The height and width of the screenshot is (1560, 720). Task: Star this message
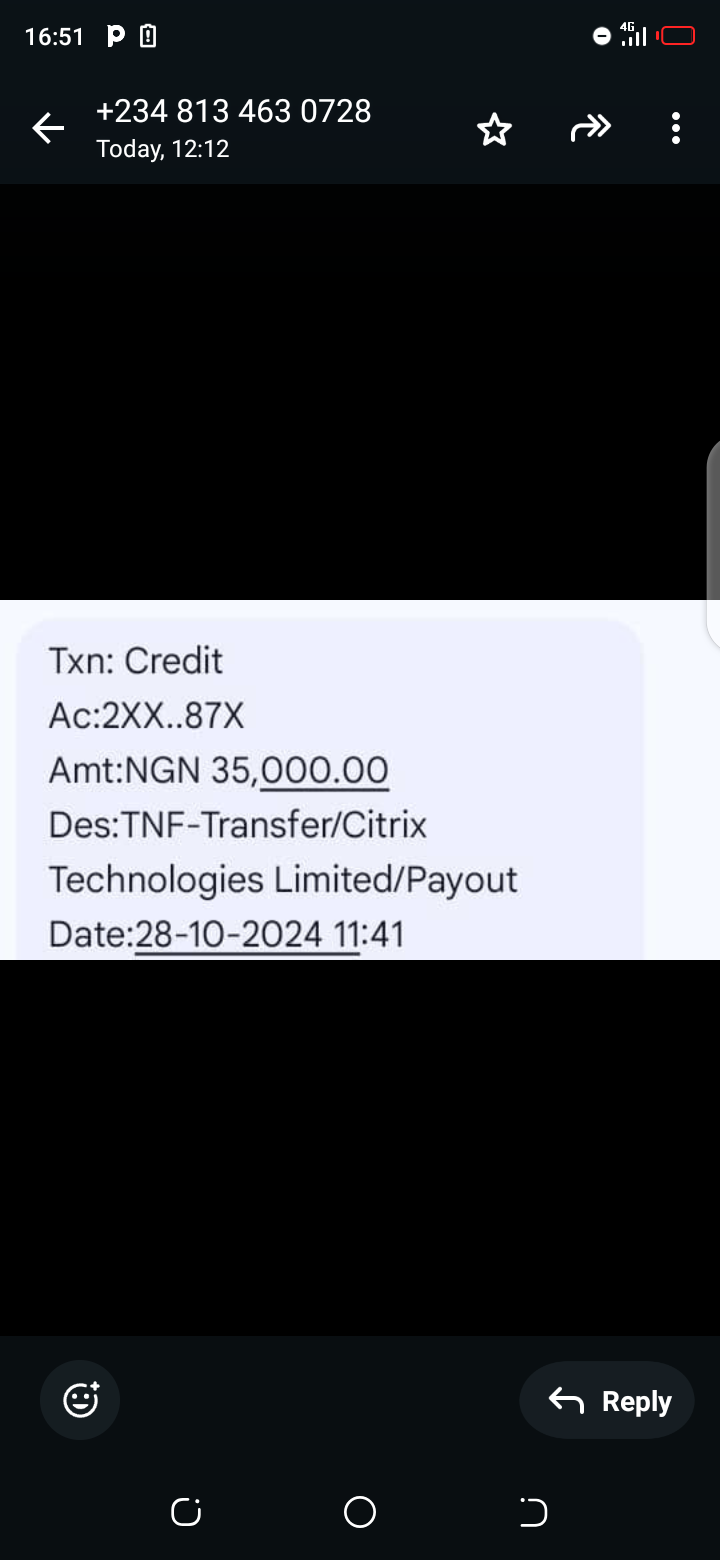494,129
